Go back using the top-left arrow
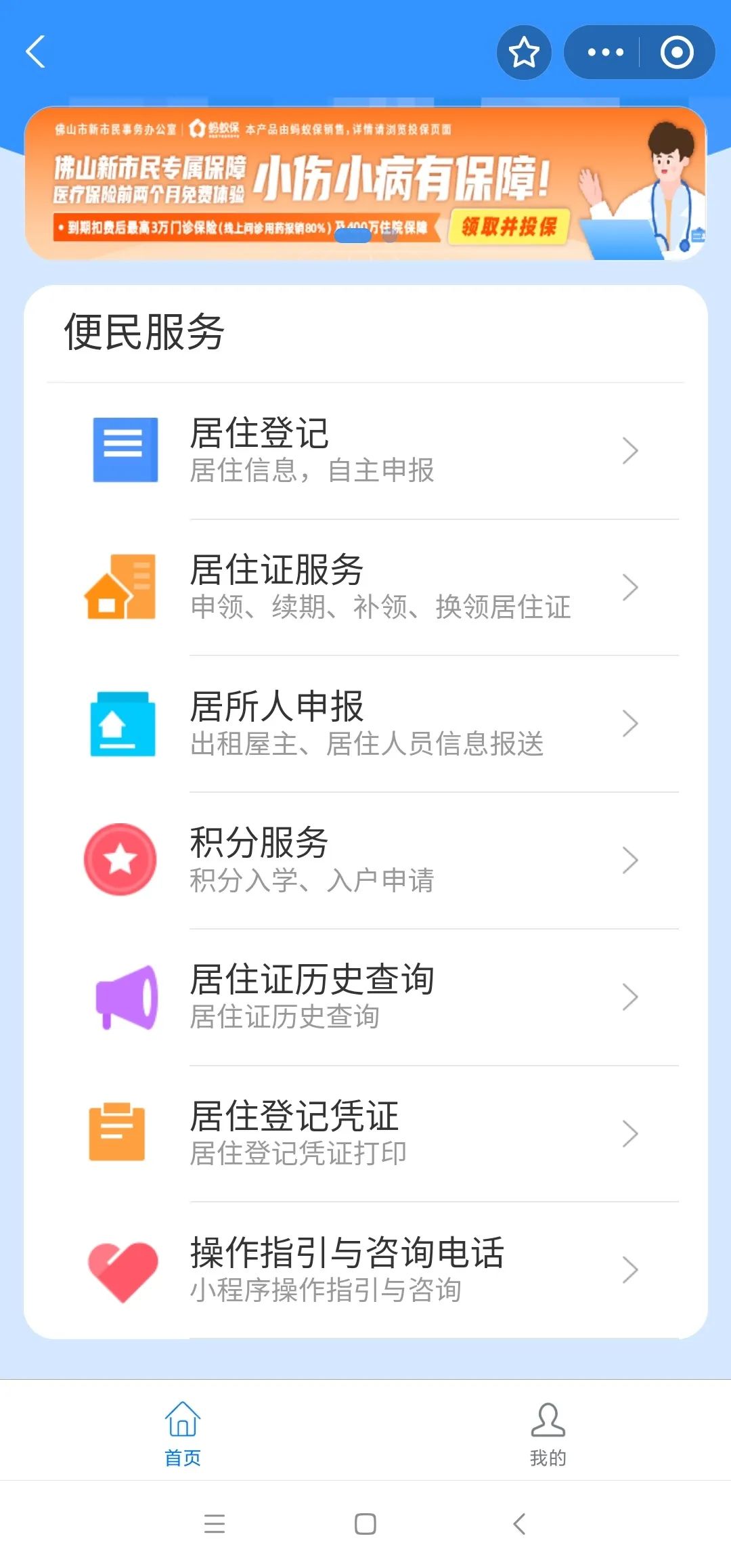This screenshot has width=731, height=1568. pyautogui.click(x=35, y=52)
